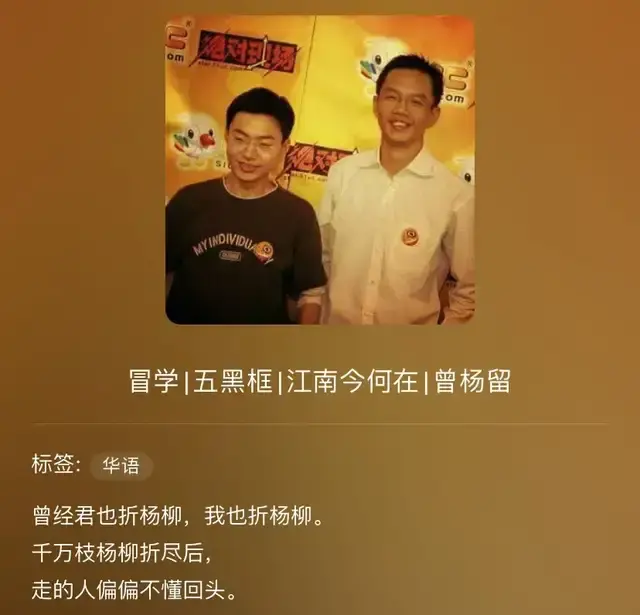Open the album cover image
Viewport: 640px width, 615px height.
(320, 170)
